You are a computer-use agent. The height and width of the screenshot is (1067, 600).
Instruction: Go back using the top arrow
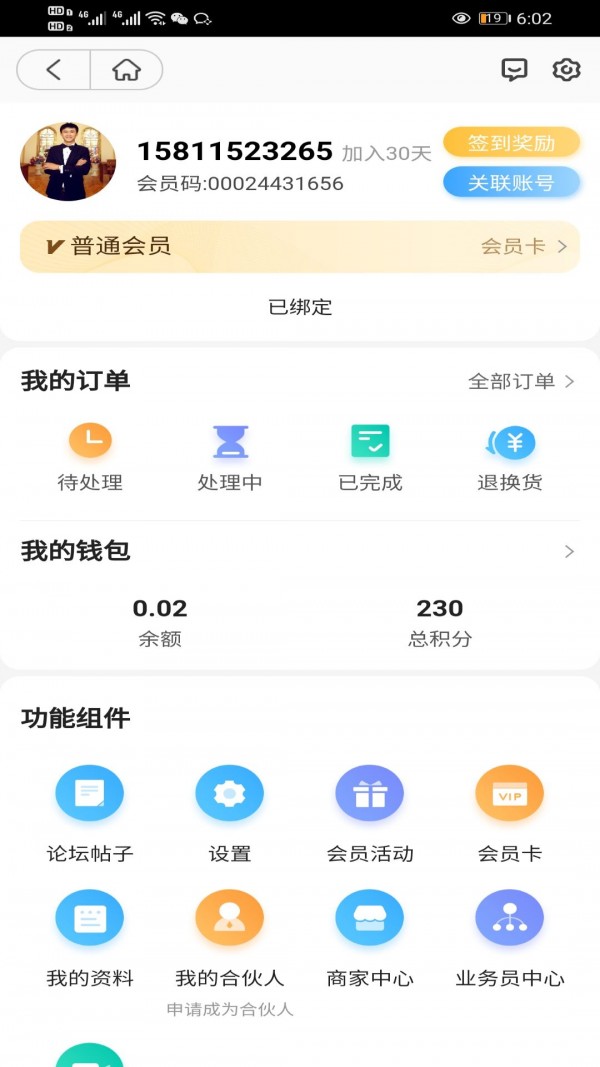(54, 70)
